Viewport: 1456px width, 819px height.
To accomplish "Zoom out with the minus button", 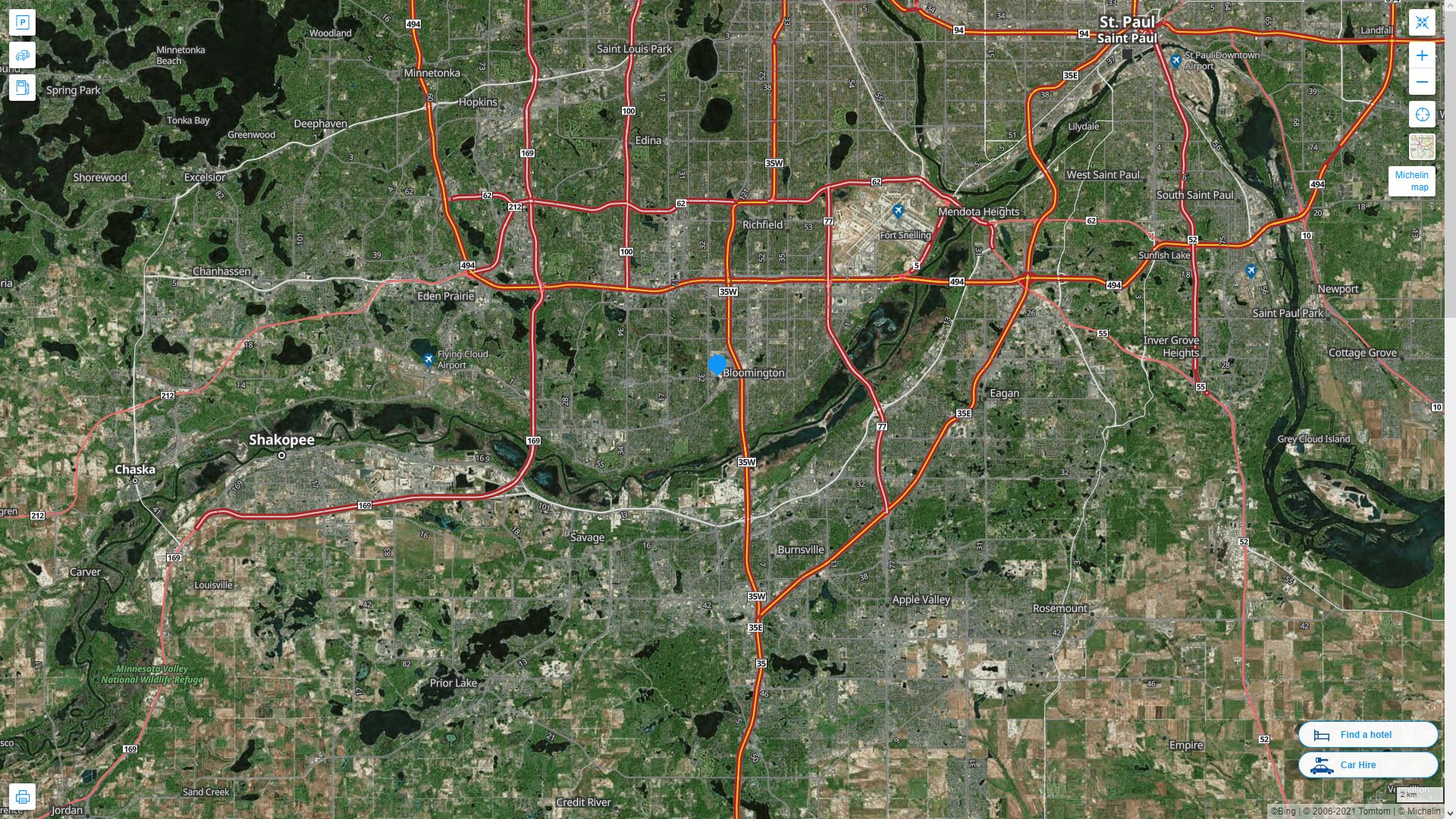I will click(1422, 82).
